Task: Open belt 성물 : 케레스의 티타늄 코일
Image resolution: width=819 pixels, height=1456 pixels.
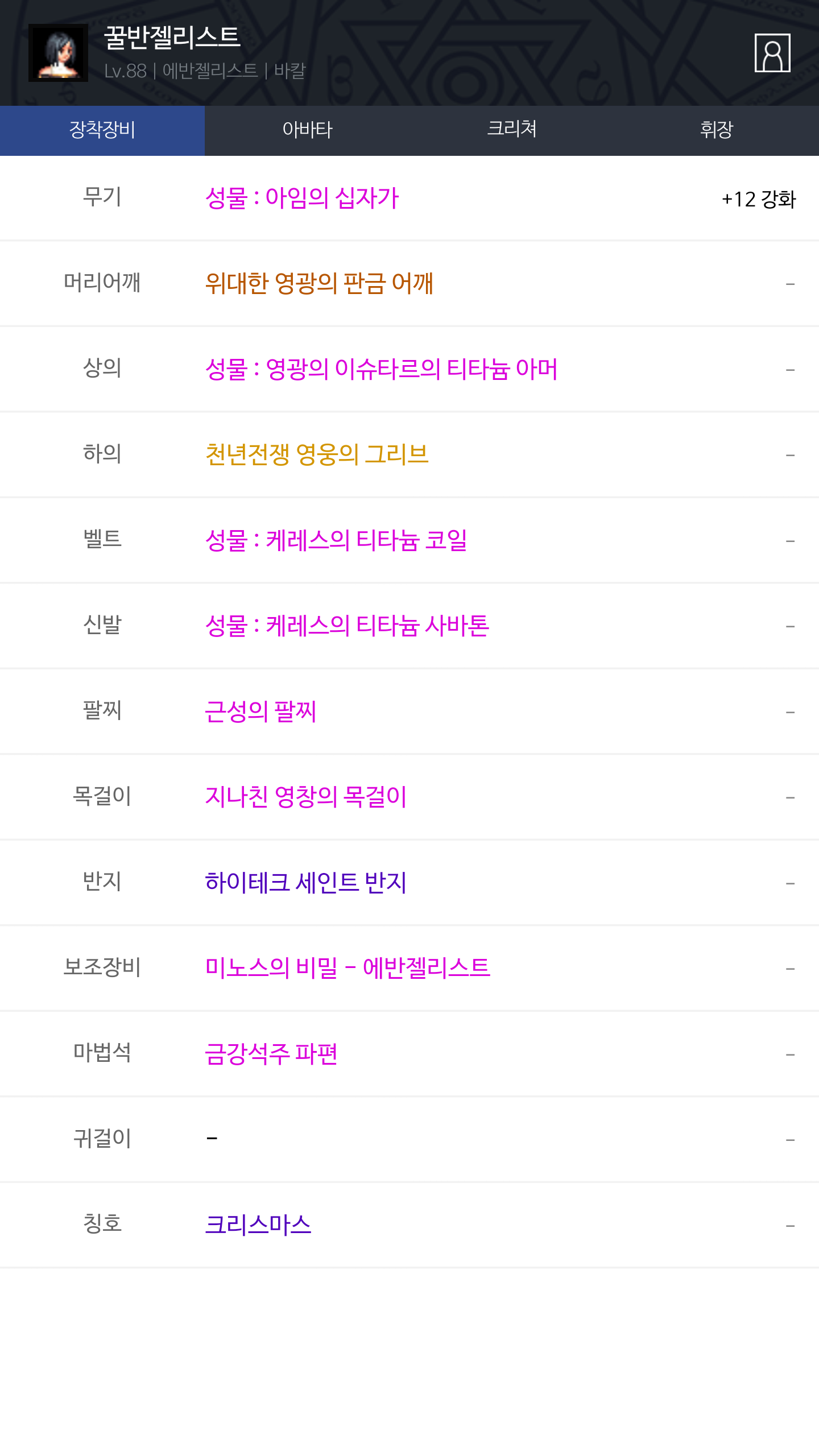Action: (x=336, y=541)
